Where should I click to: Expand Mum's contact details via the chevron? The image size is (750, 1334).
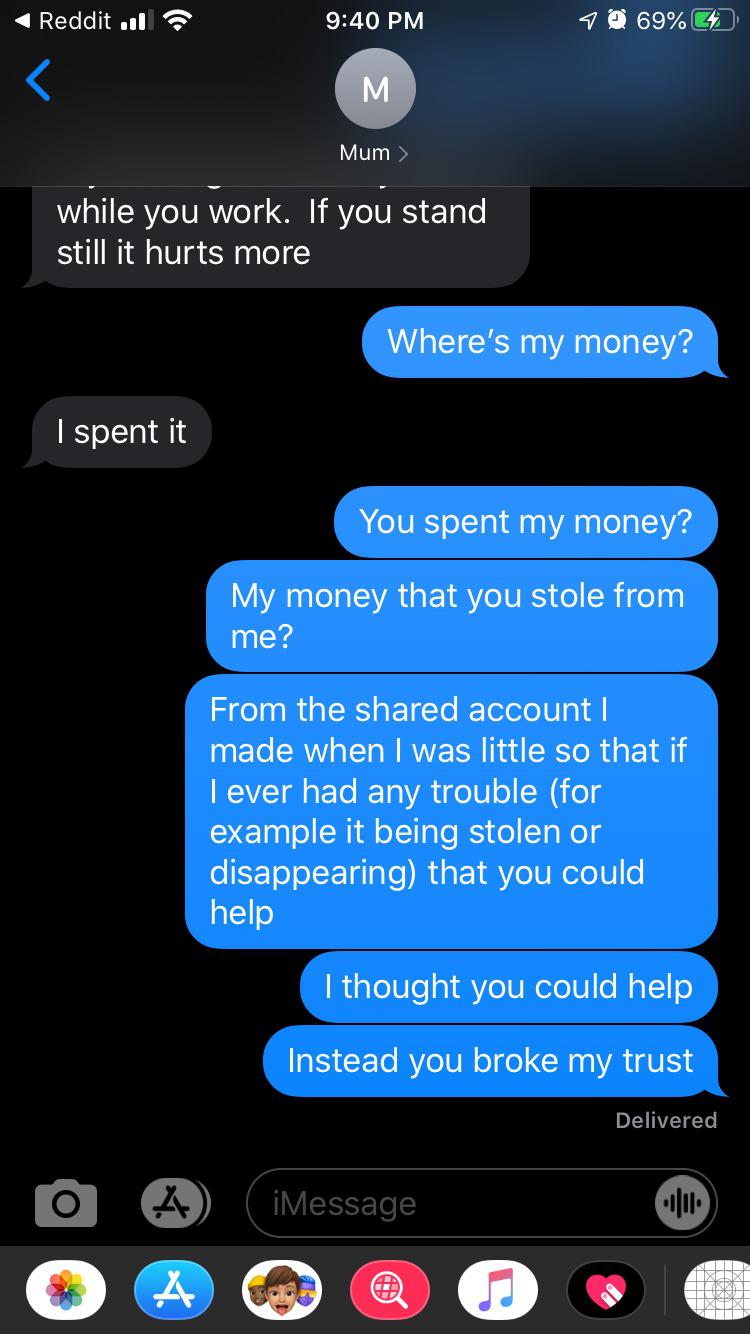404,152
